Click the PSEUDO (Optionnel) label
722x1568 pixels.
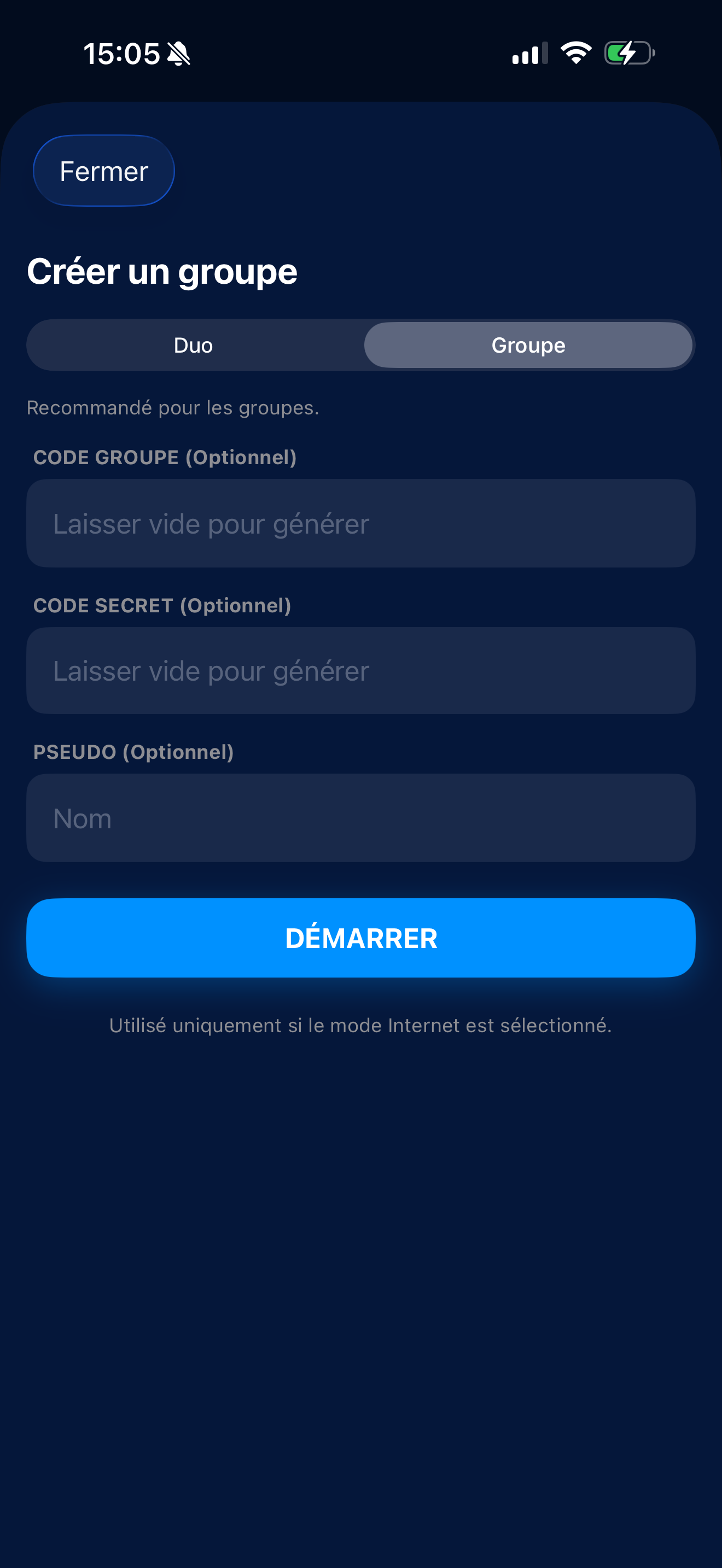(134, 752)
